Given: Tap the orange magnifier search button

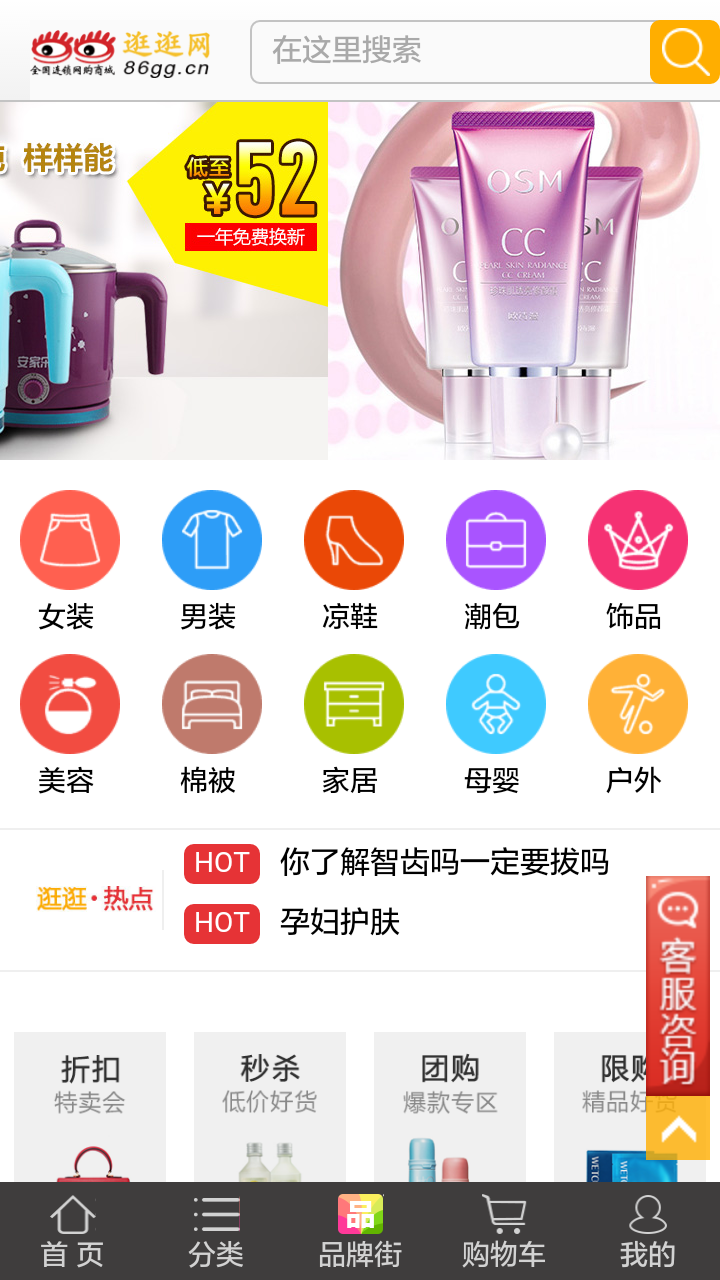Looking at the screenshot, I should pyautogui.click(x=684, y=51).
